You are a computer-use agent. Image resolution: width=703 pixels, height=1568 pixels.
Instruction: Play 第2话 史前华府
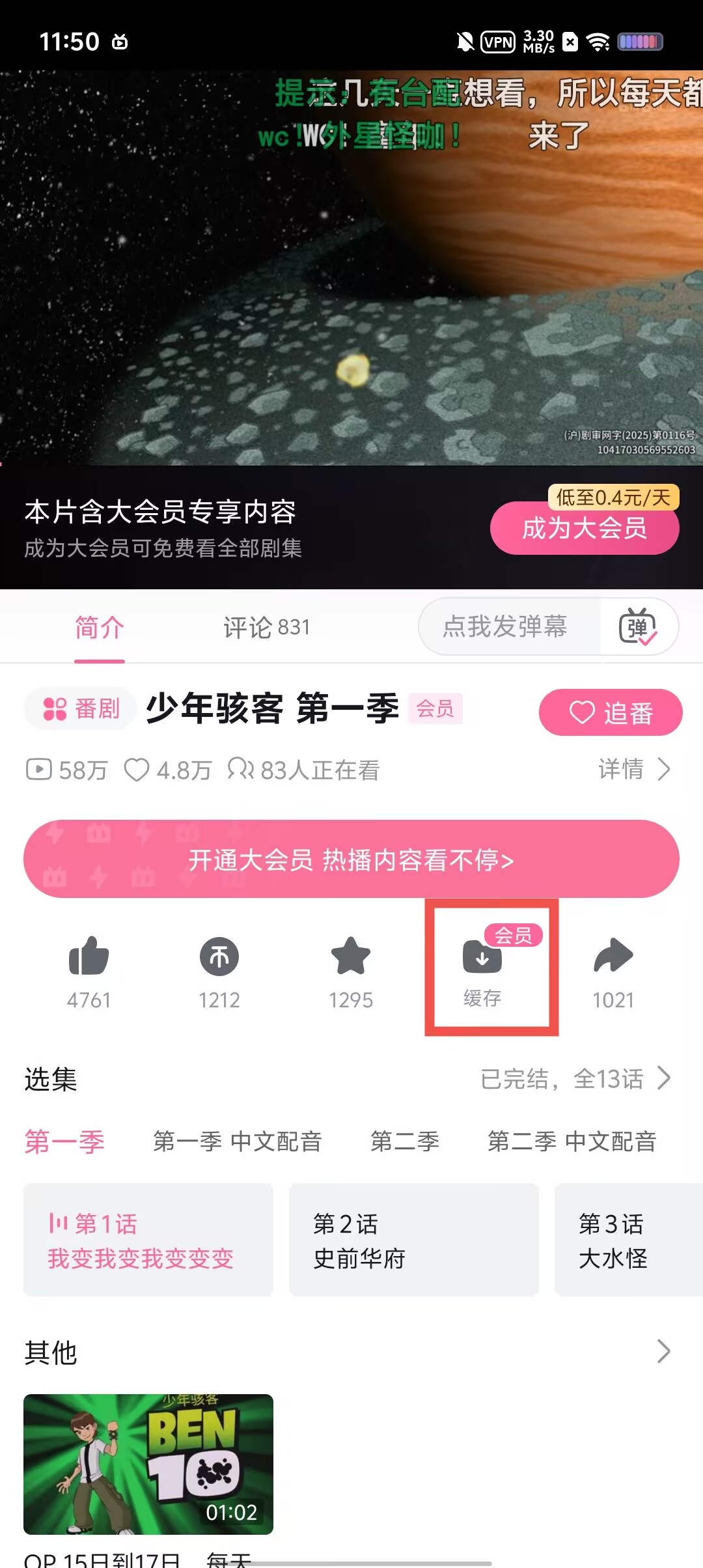tap(413, 1240)
